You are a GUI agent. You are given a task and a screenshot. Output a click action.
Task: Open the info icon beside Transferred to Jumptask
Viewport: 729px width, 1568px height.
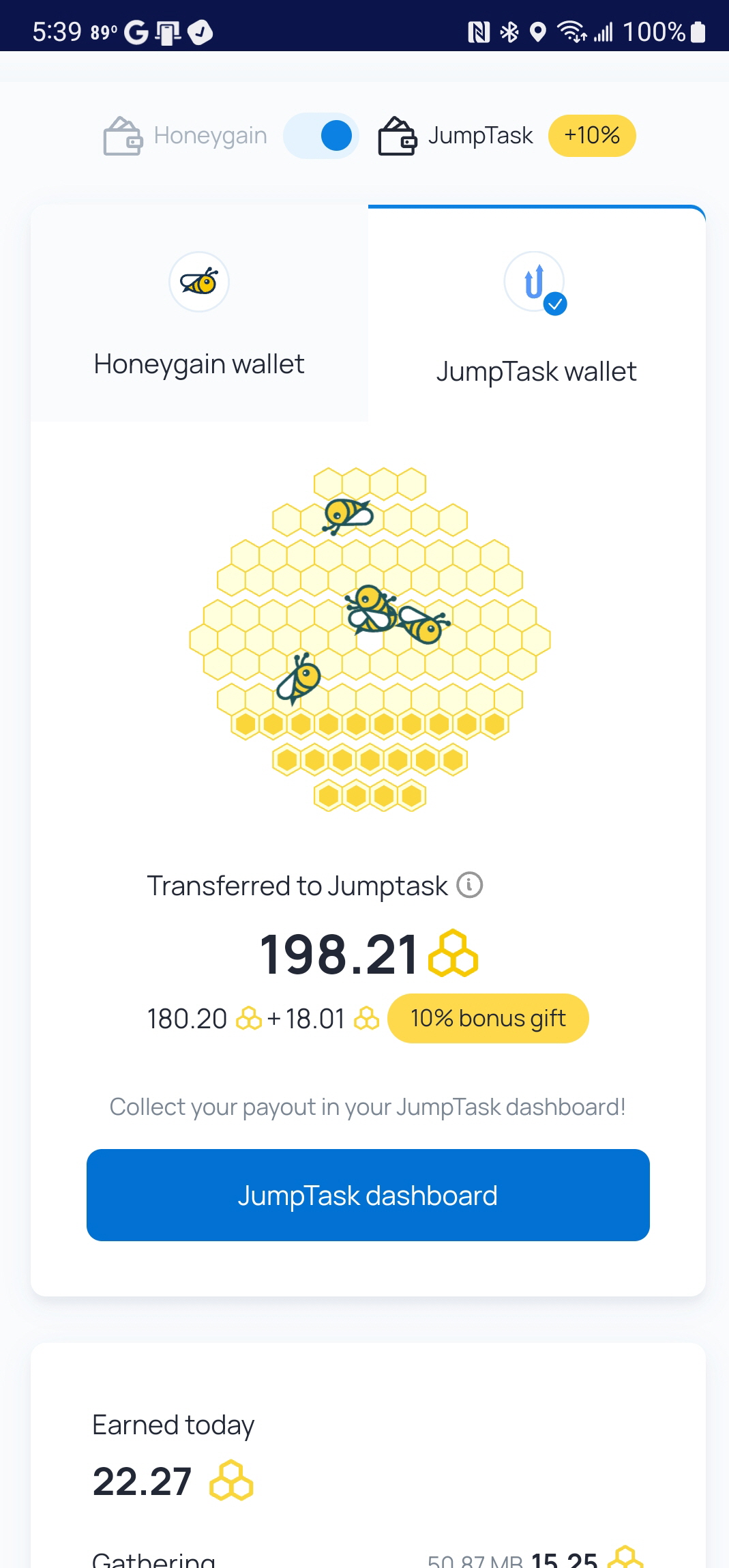[x=470, y=885]
